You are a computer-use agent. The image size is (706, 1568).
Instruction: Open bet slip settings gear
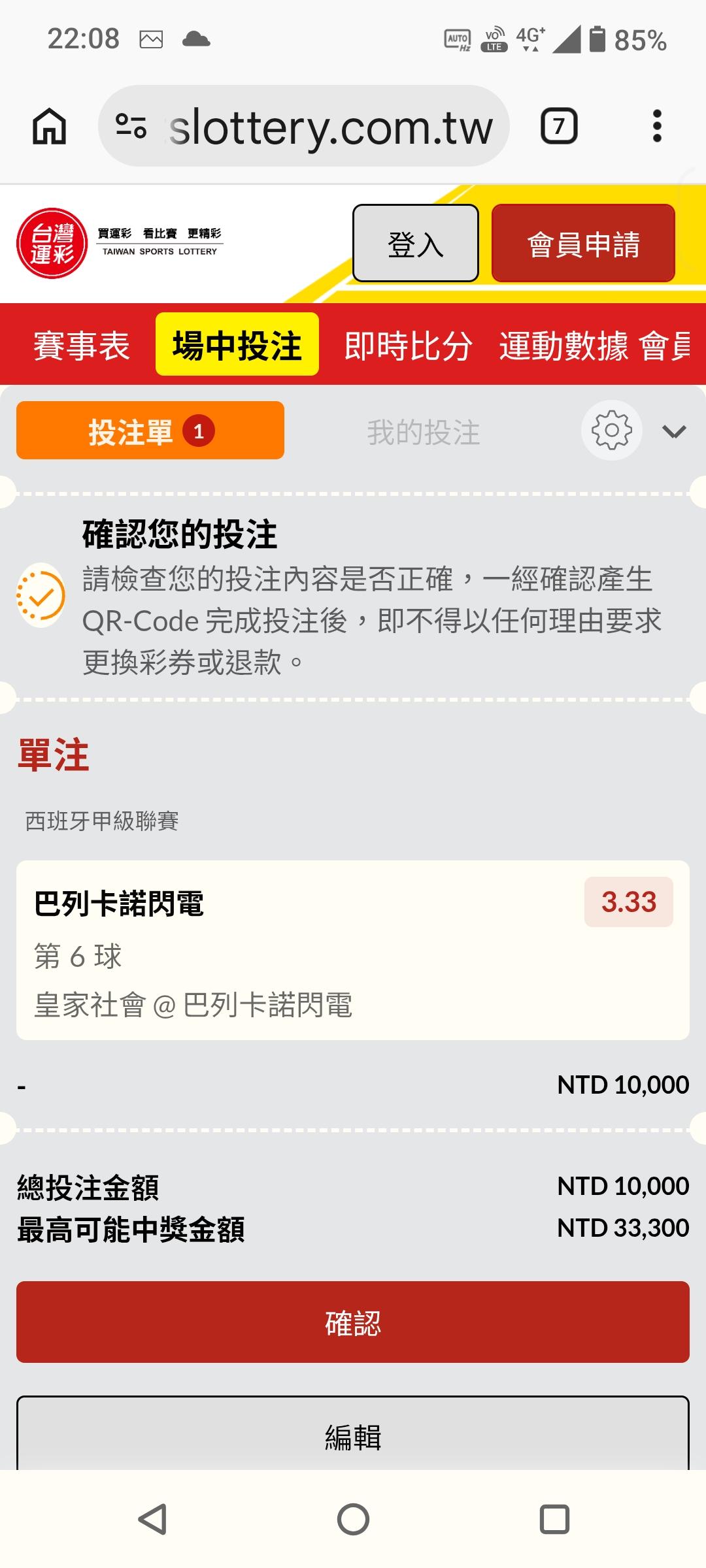click(611, 431)
